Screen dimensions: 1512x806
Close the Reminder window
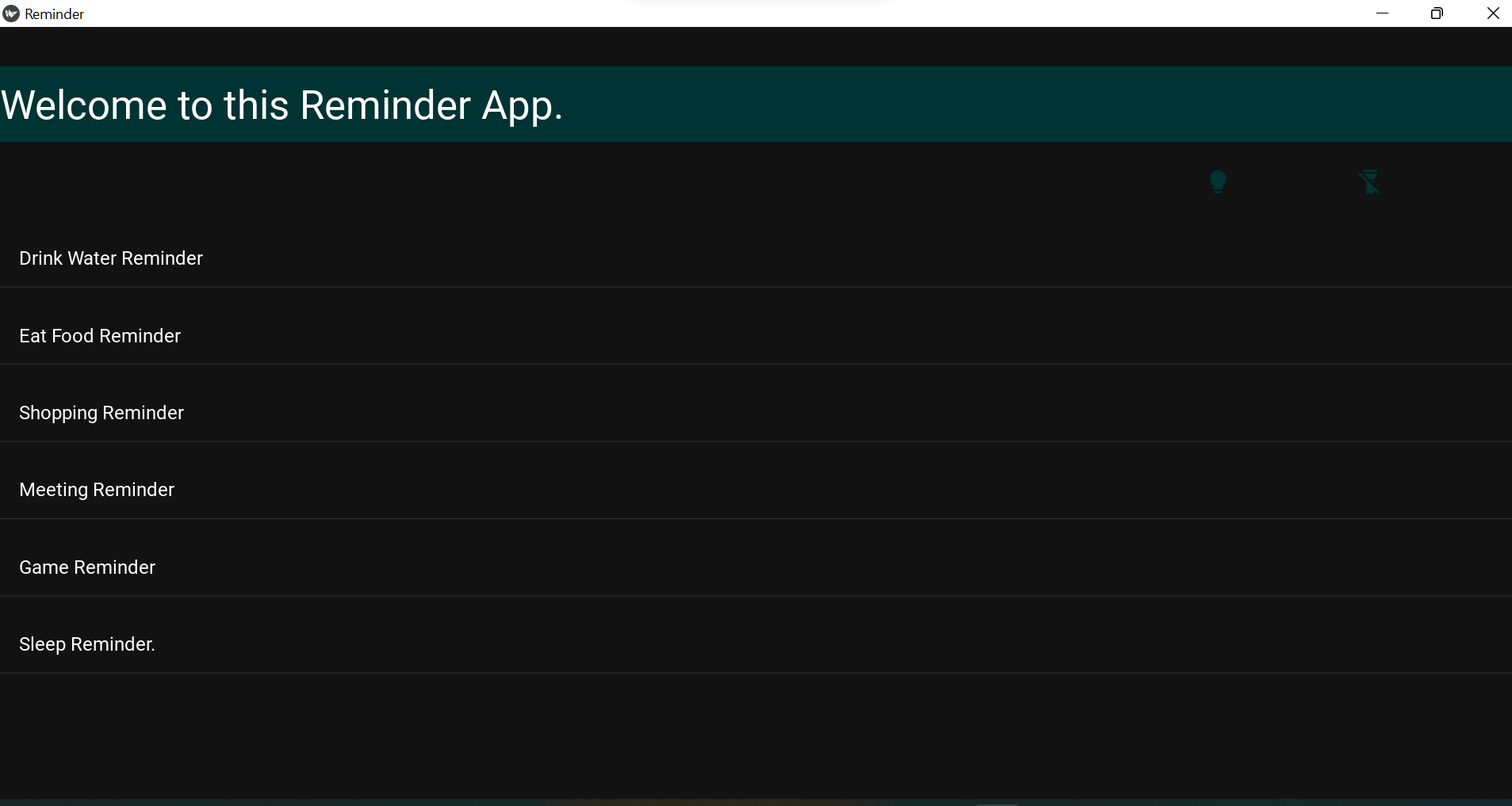1492,13
